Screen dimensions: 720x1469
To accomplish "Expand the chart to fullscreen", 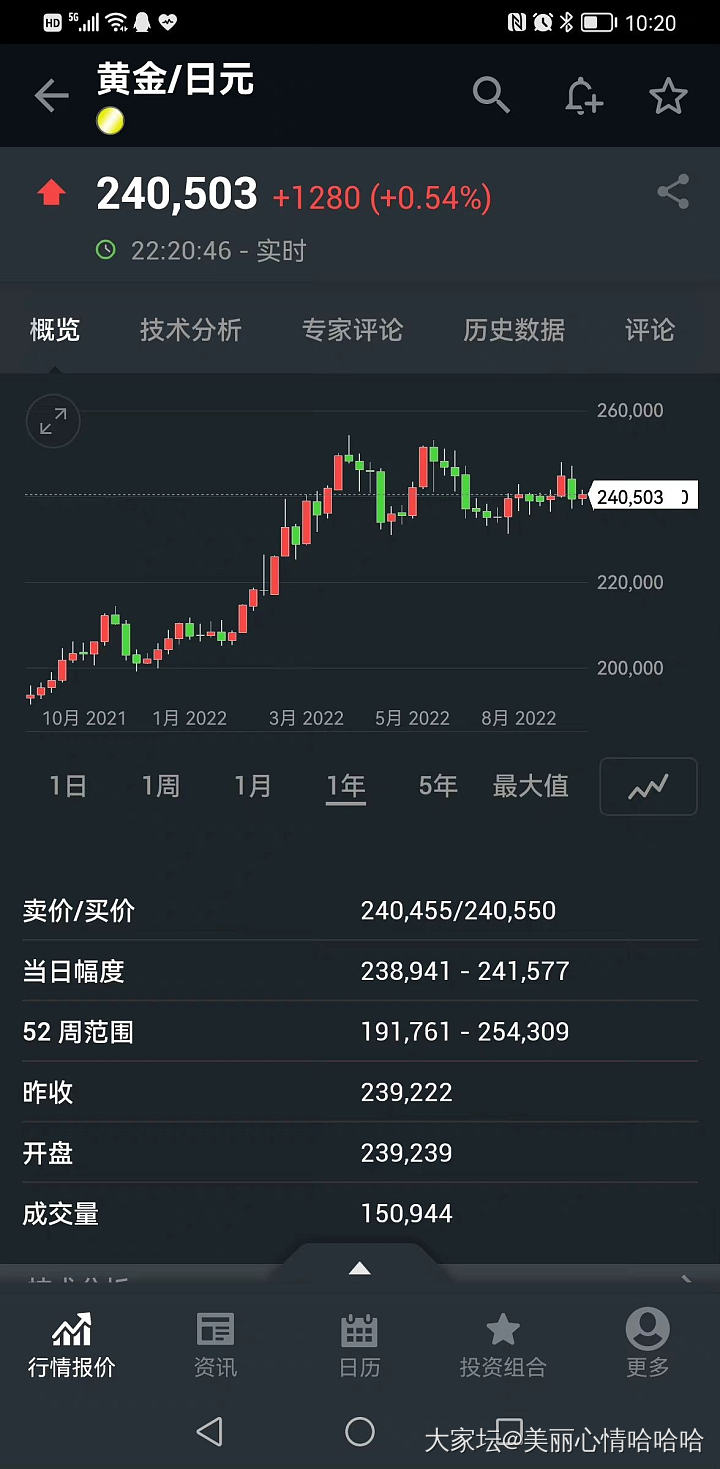I will click(53, 421).
